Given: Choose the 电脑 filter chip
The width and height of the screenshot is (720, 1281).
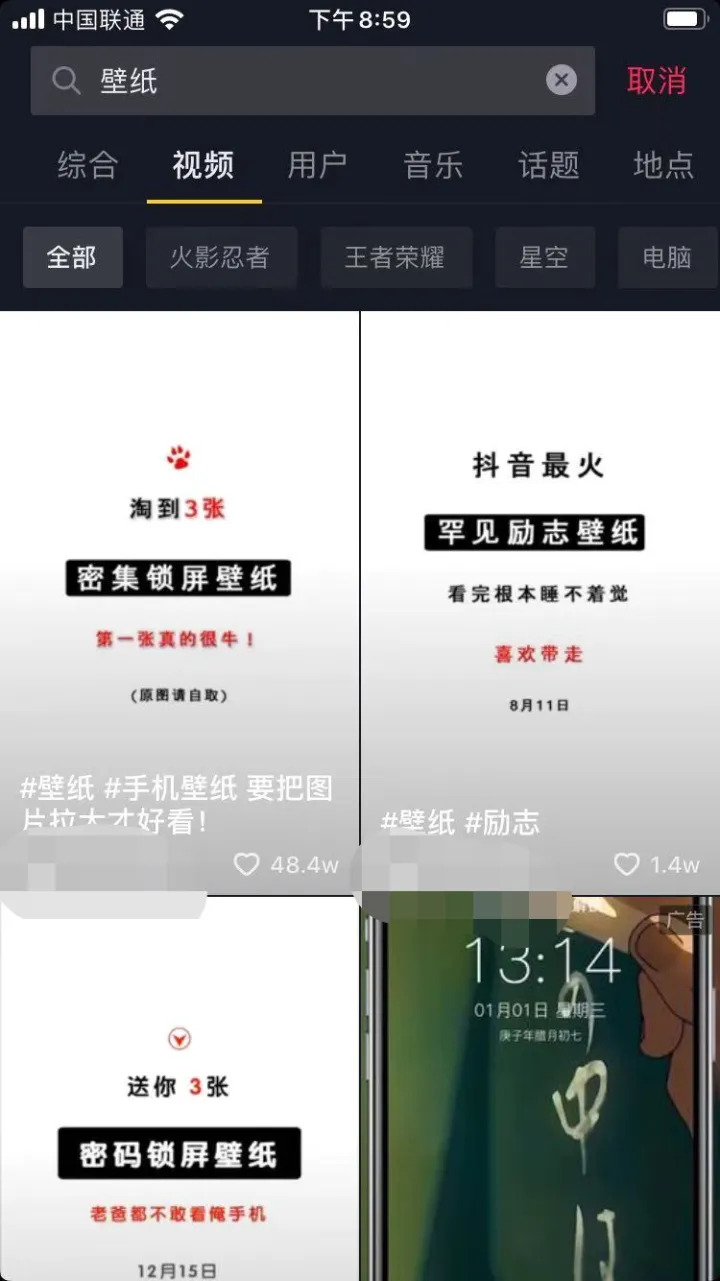Looking at the screenshot, I should click(x=666, y=257).
